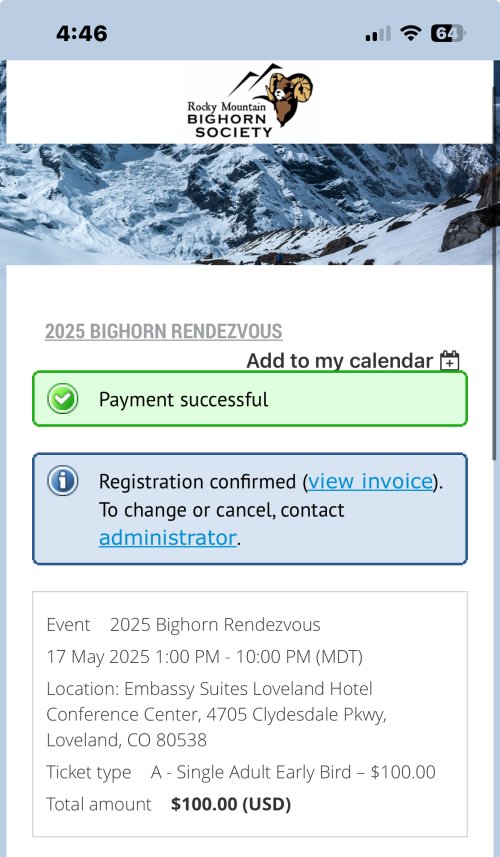This screenshot has width=500, height=857.
Task: Contact the administrator via link
Action: [168, 538]
